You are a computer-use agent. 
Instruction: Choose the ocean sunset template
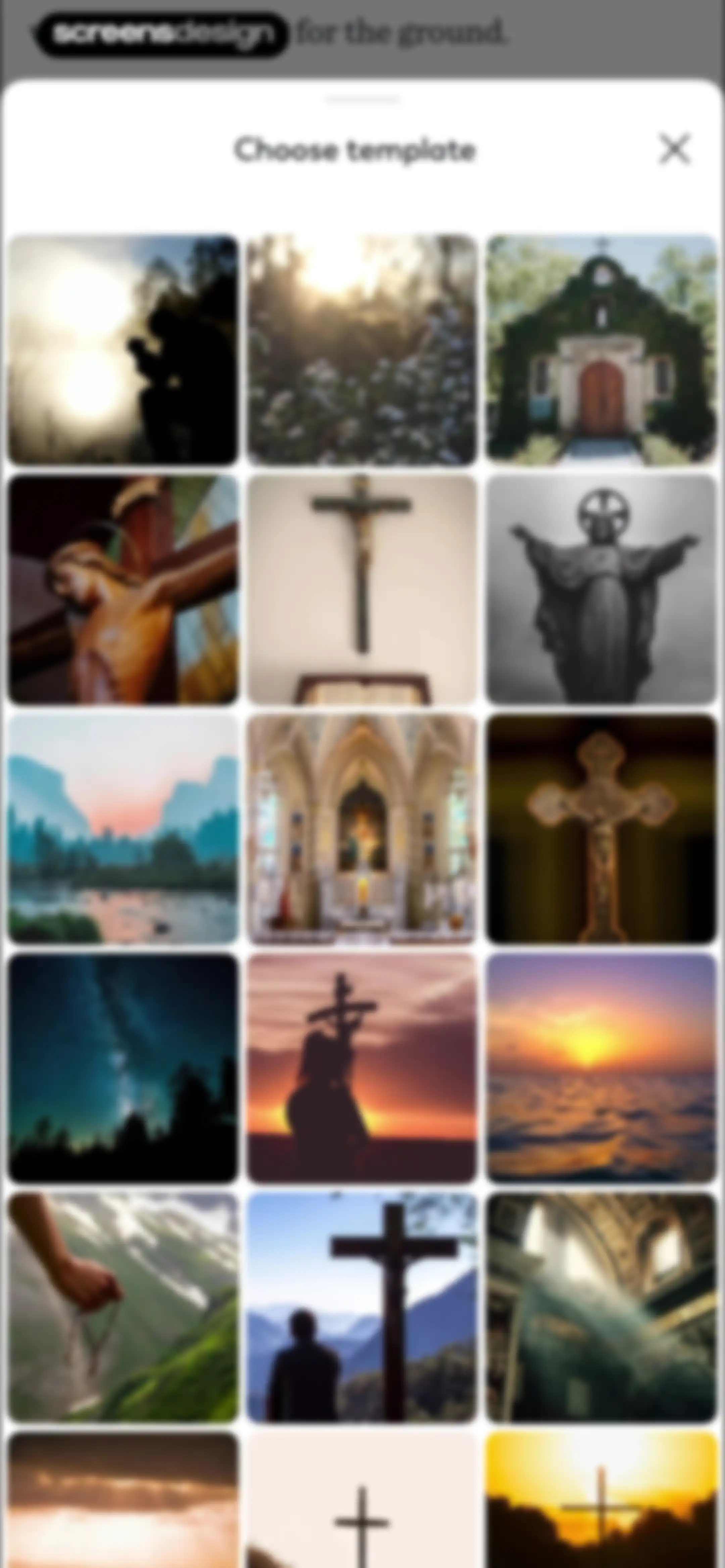click(x=601, y=1069)
